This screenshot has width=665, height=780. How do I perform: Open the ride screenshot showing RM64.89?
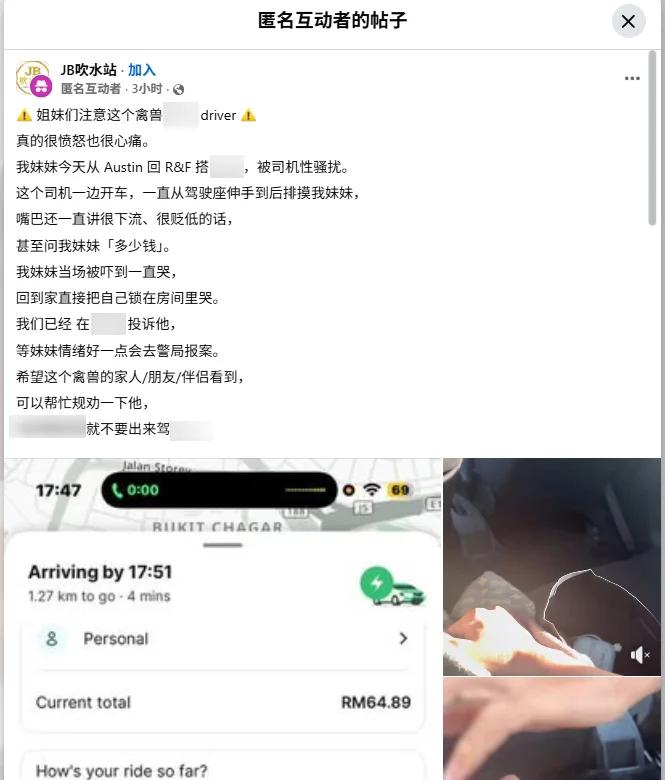pyautogui.click(x=222, y=620)
